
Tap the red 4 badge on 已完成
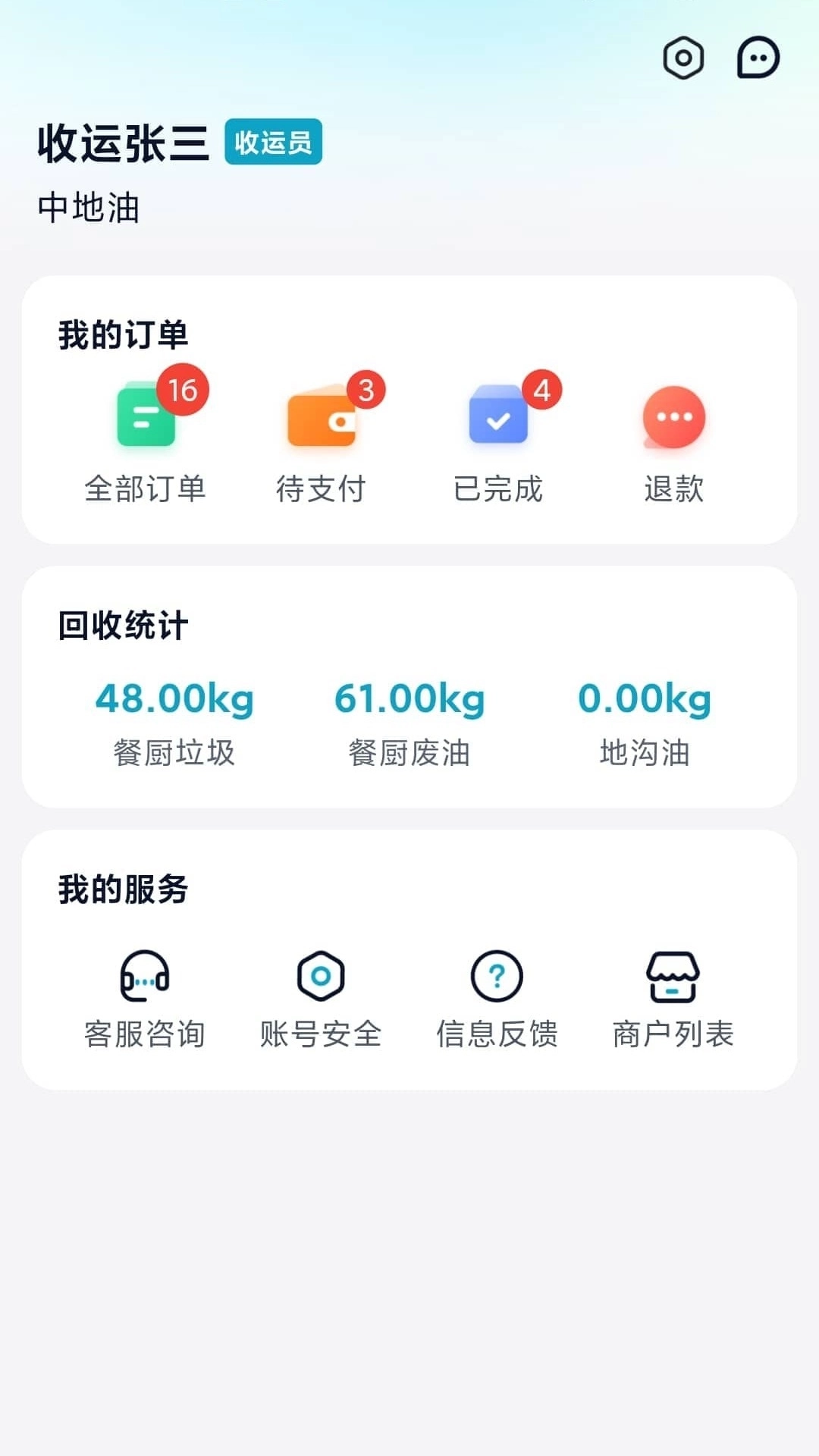(x=541, y=390)
